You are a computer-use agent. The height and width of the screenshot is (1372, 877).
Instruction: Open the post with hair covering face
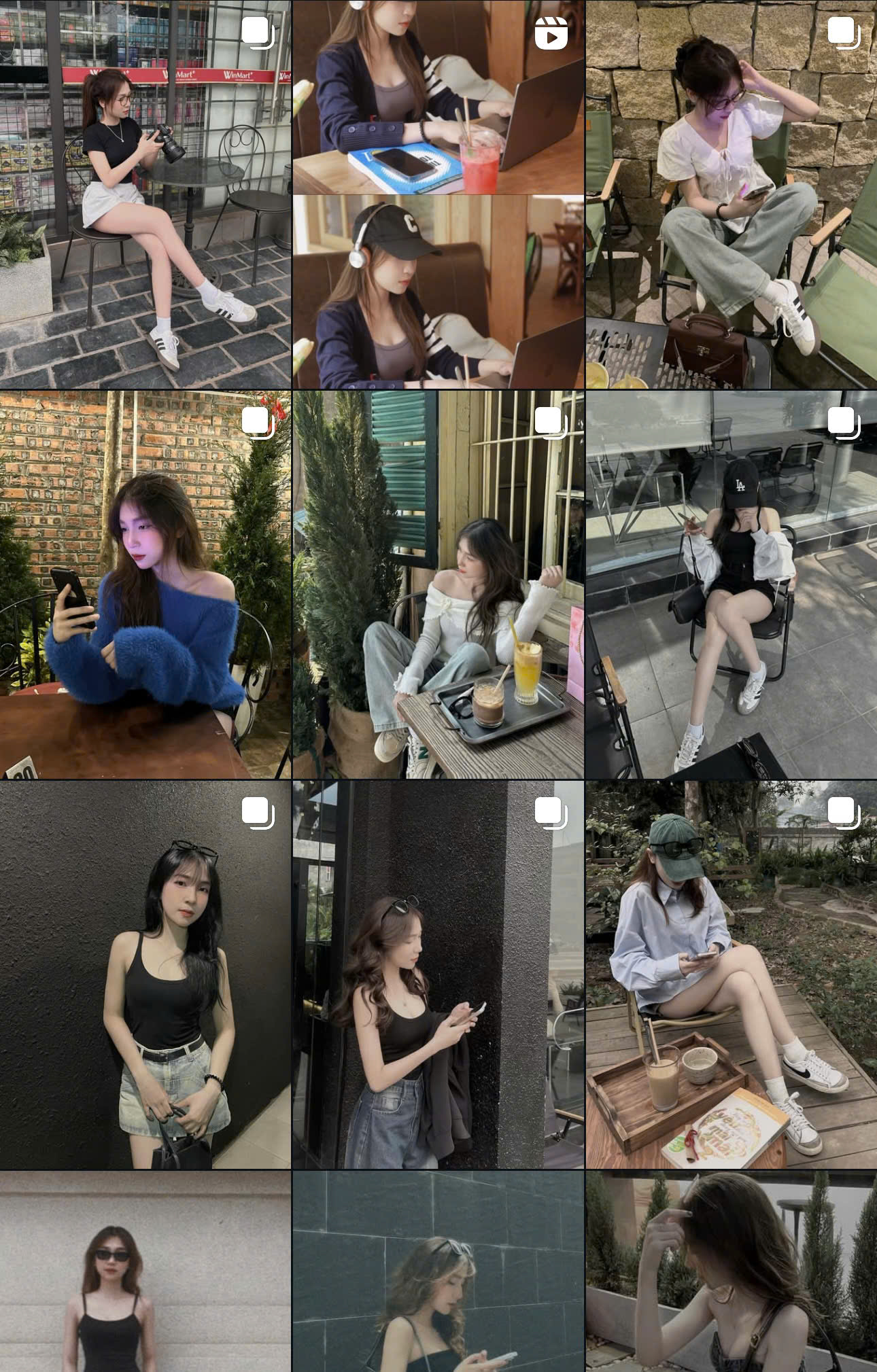click(x=731, y=1271)
